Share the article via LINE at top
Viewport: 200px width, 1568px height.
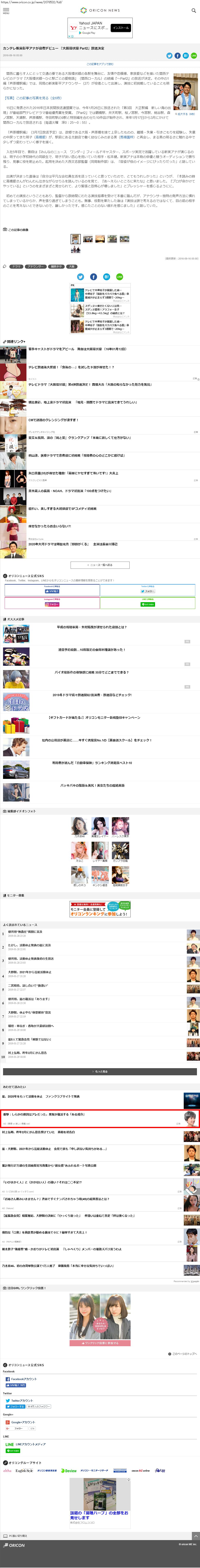pyautogui.click(x=193, y=55)
